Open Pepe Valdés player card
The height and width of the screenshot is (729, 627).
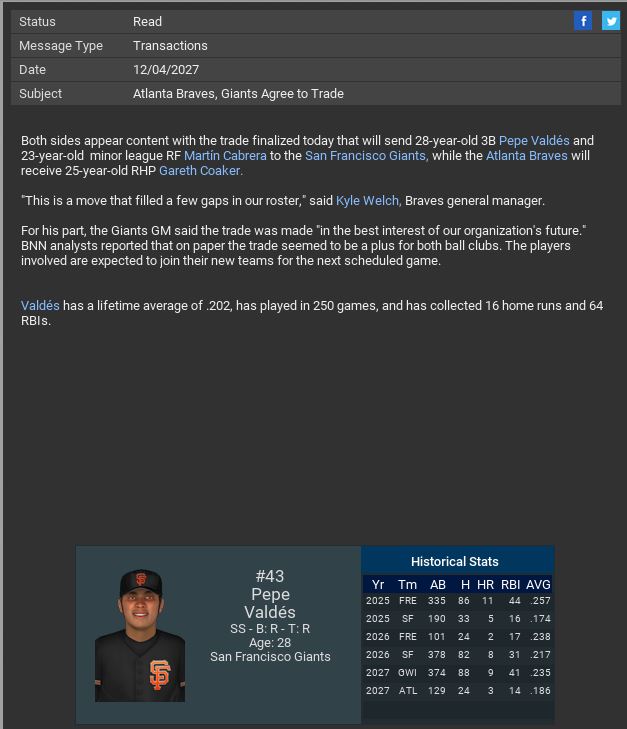[218, 634]
